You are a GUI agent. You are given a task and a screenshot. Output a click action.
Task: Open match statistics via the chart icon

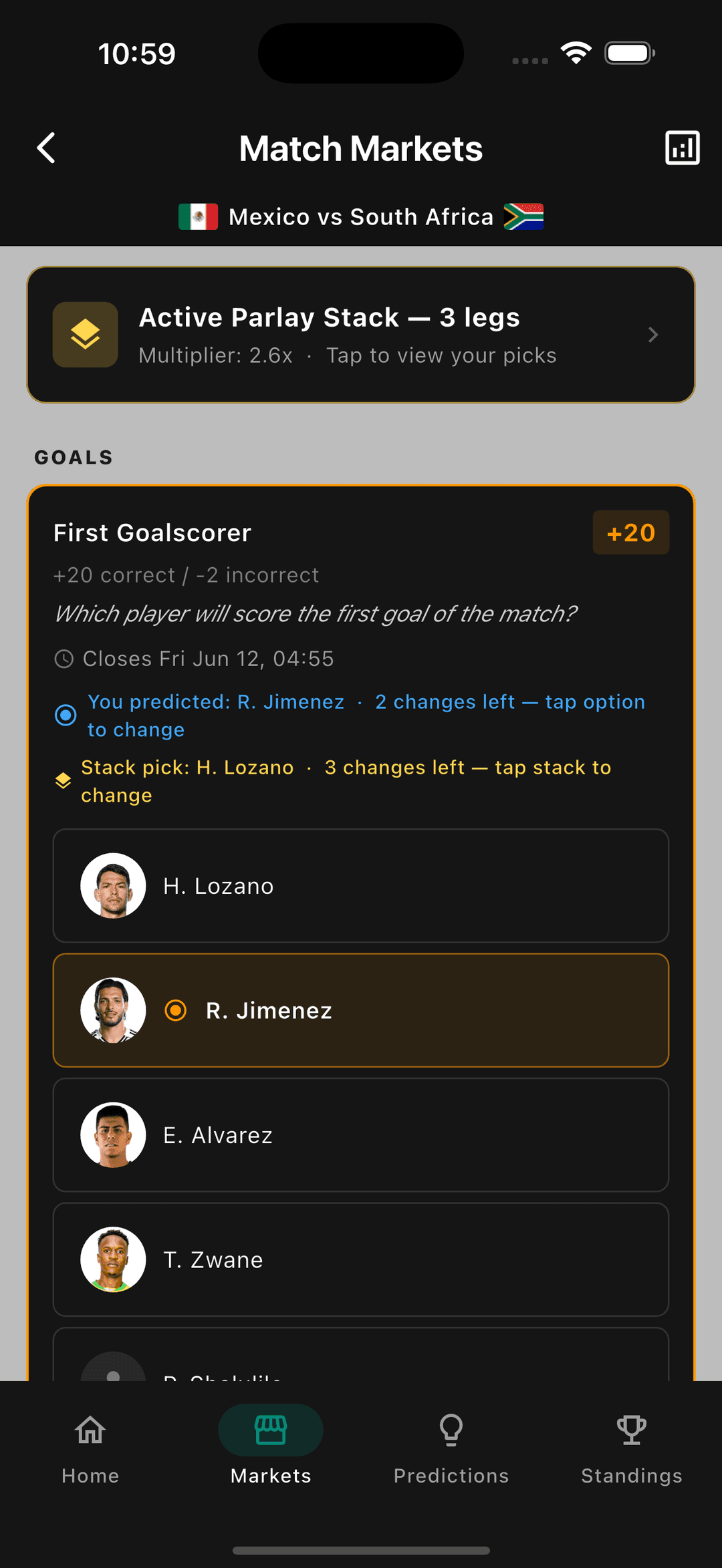[x=683, y=148]
